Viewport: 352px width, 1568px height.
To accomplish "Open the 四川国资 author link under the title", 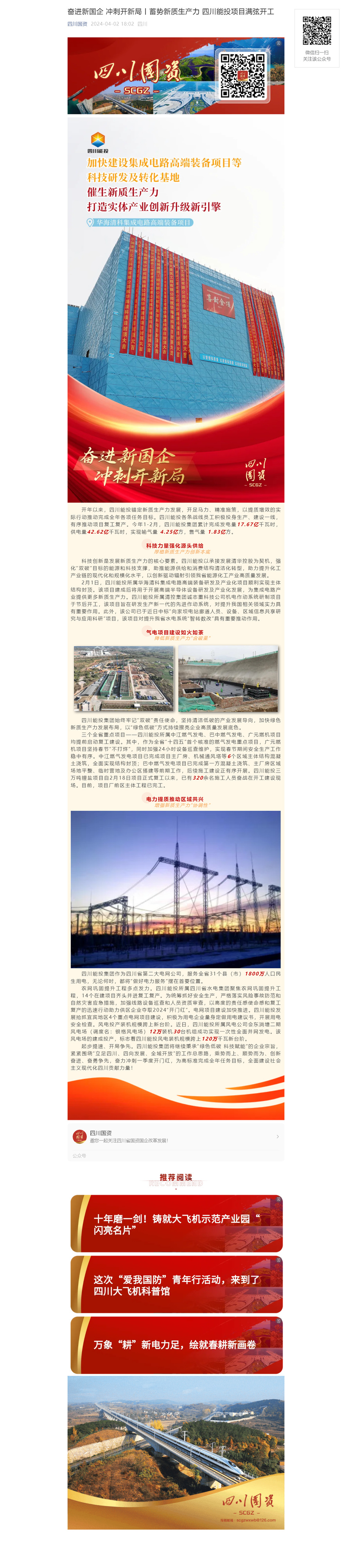I will click(77, 24).
